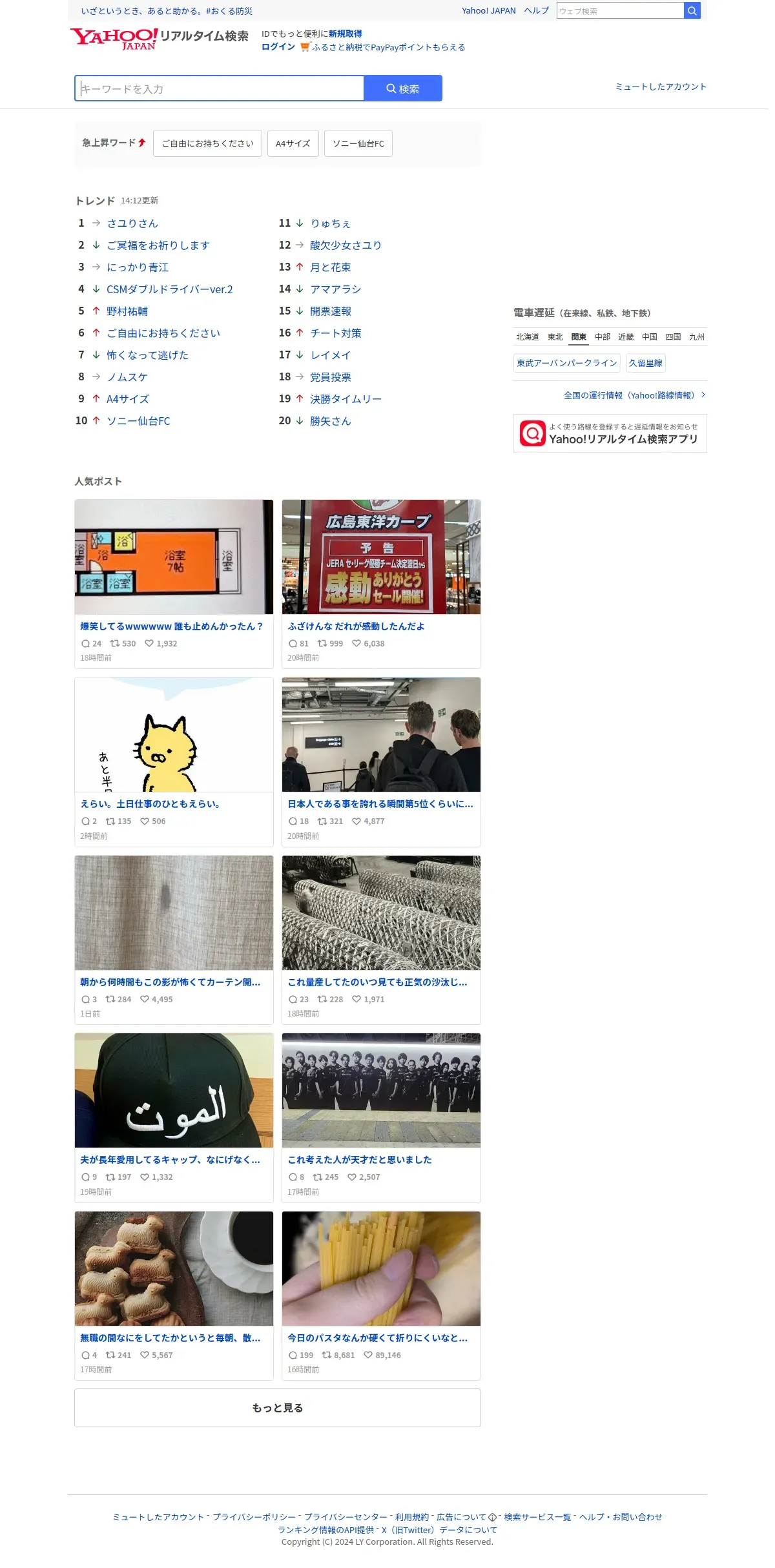Image resolution: width=775 pixels, height=1568 pixels.
Task: Open trend number one さユりさん
Action: tap(132, 223)
